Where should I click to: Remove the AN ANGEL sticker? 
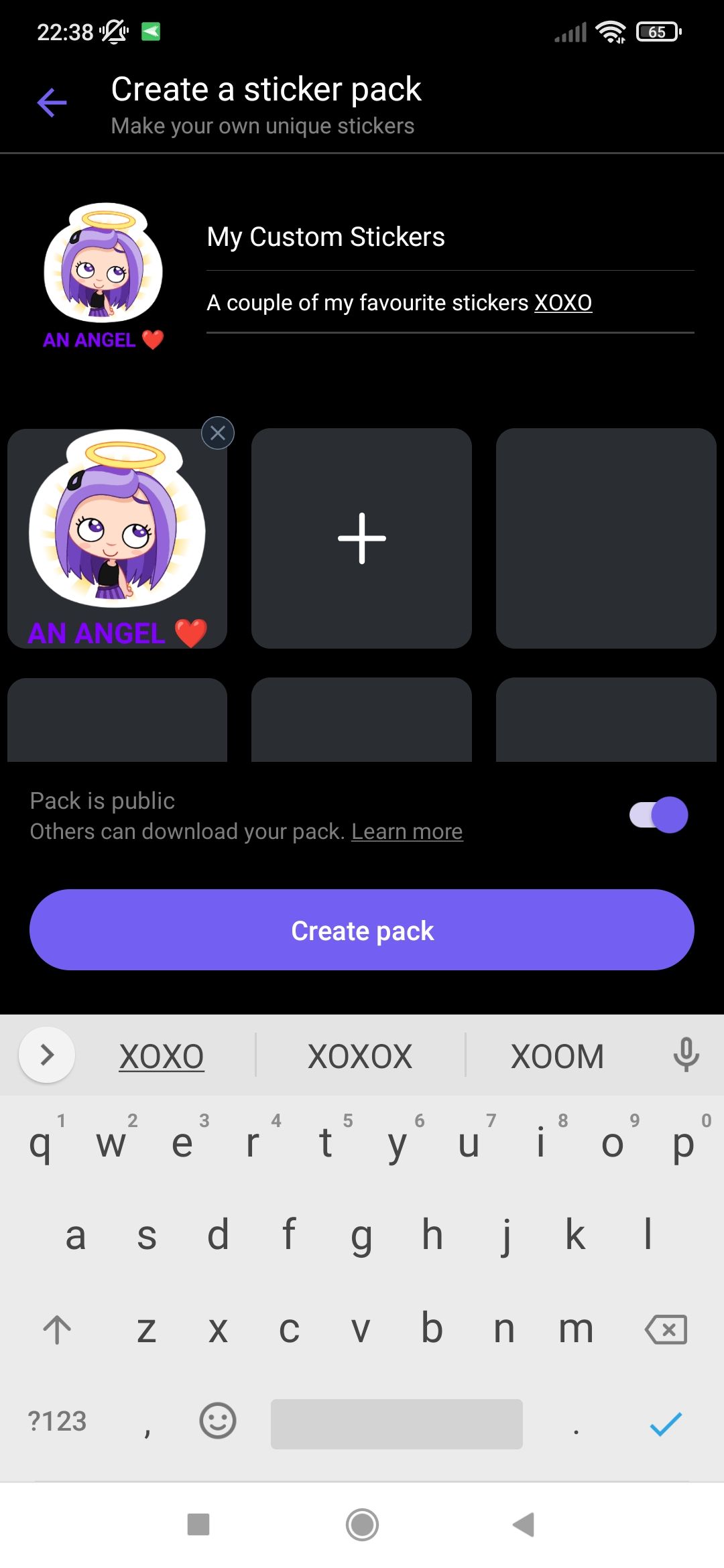pos(217,434)
